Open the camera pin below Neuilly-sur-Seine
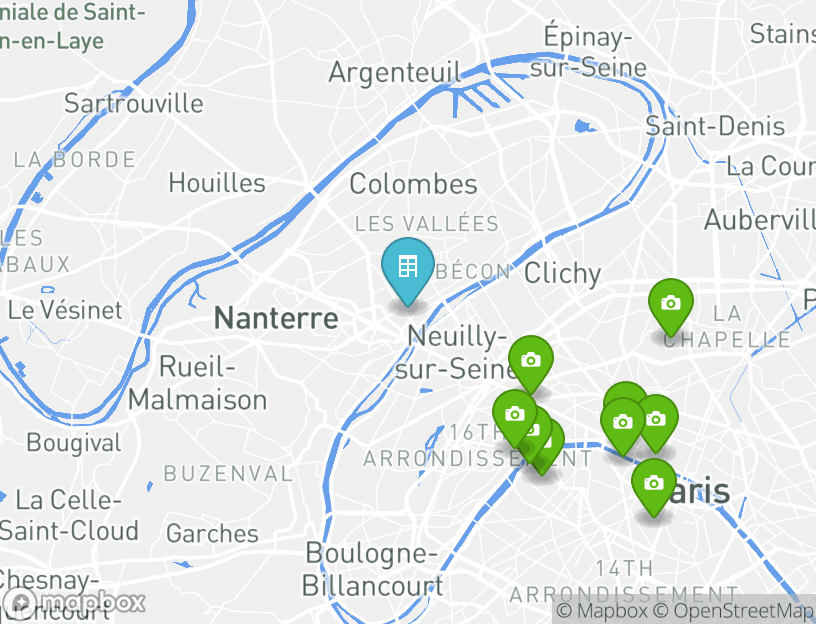816x624 pixels. point(530,361)
